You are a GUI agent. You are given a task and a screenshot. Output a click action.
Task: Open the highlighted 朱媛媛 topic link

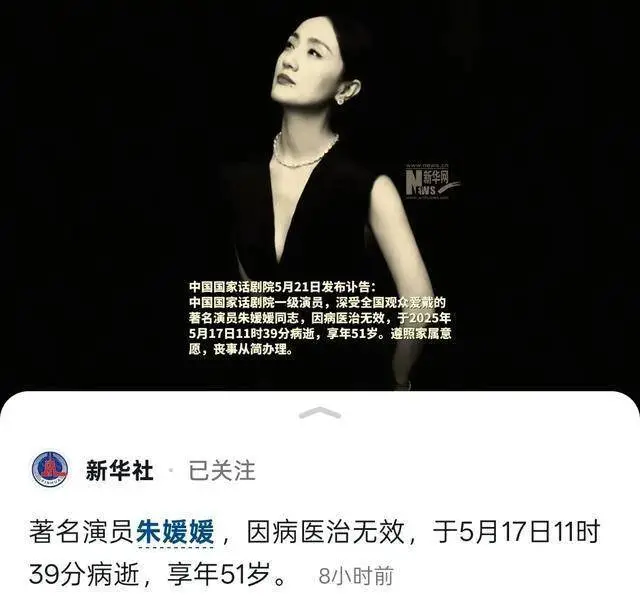point(175,532)
